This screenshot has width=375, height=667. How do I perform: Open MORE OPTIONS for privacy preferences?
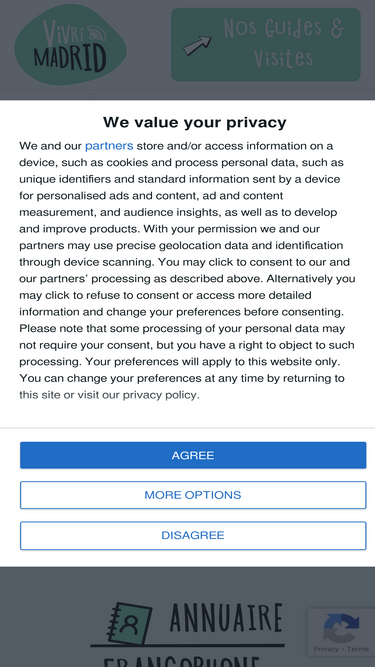point(193,495)
